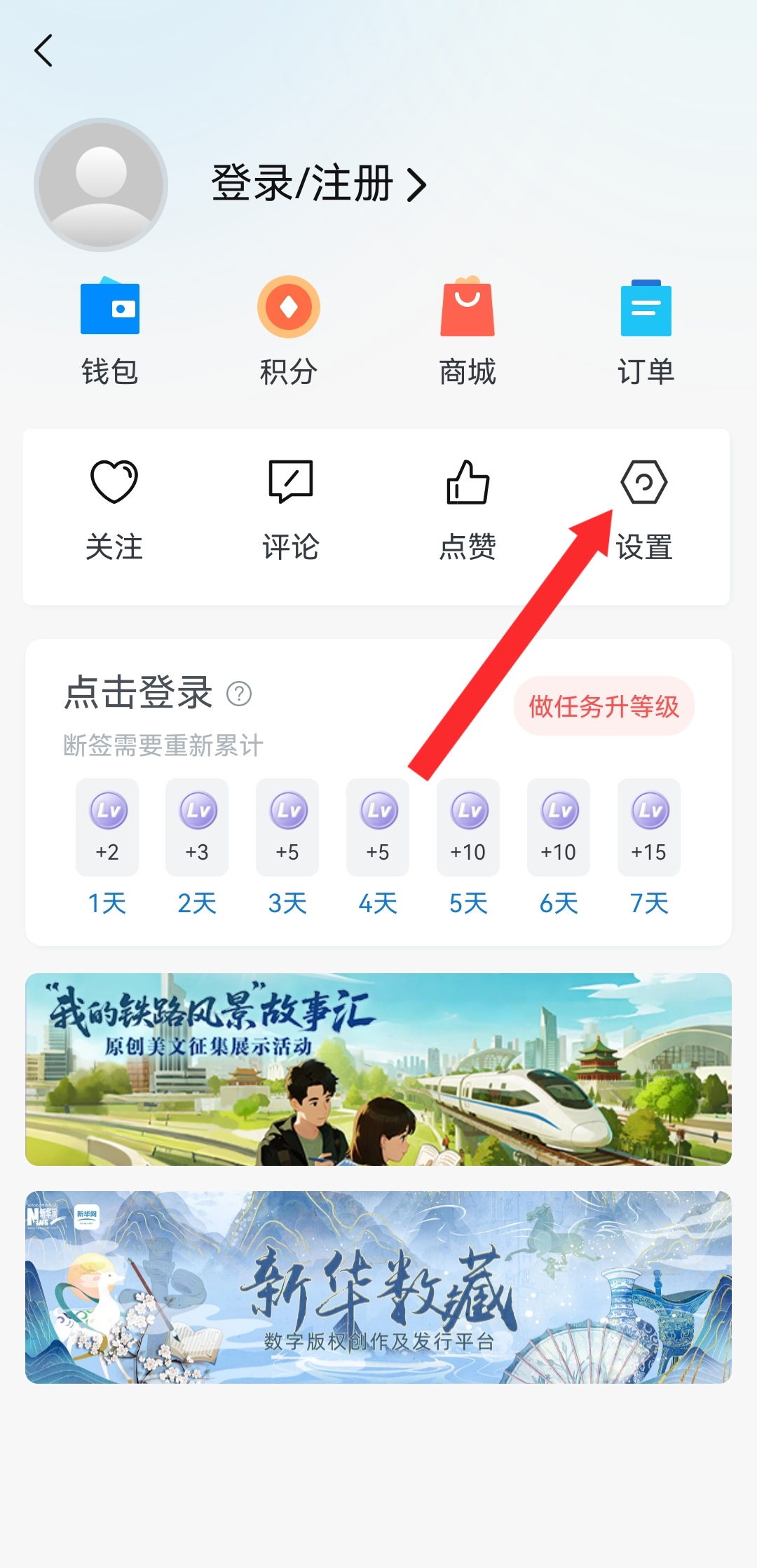Tap the question mark beside 点击登录
757x1568 pixels.
coord(239,694)
